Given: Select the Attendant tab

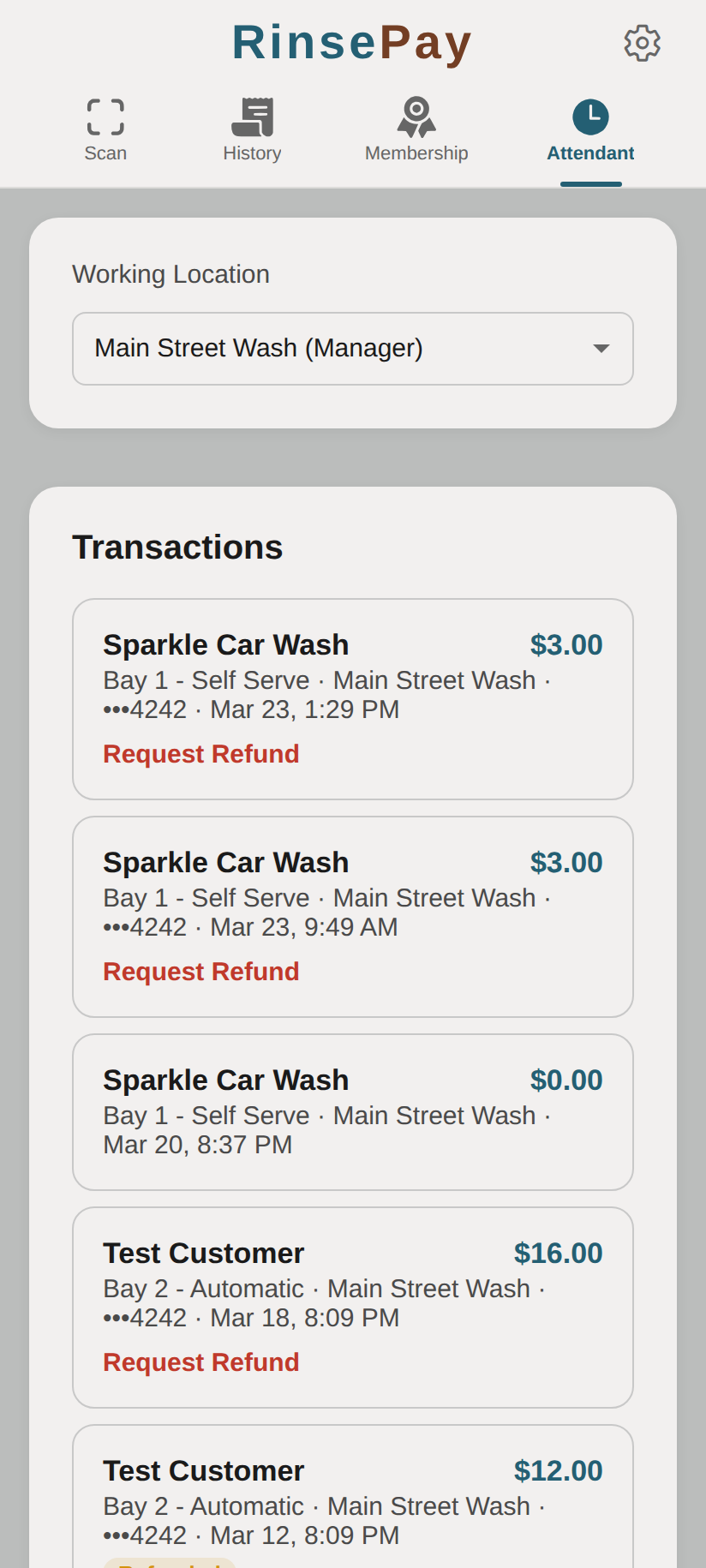Looking at the screenshot, I should coord(590,129).
